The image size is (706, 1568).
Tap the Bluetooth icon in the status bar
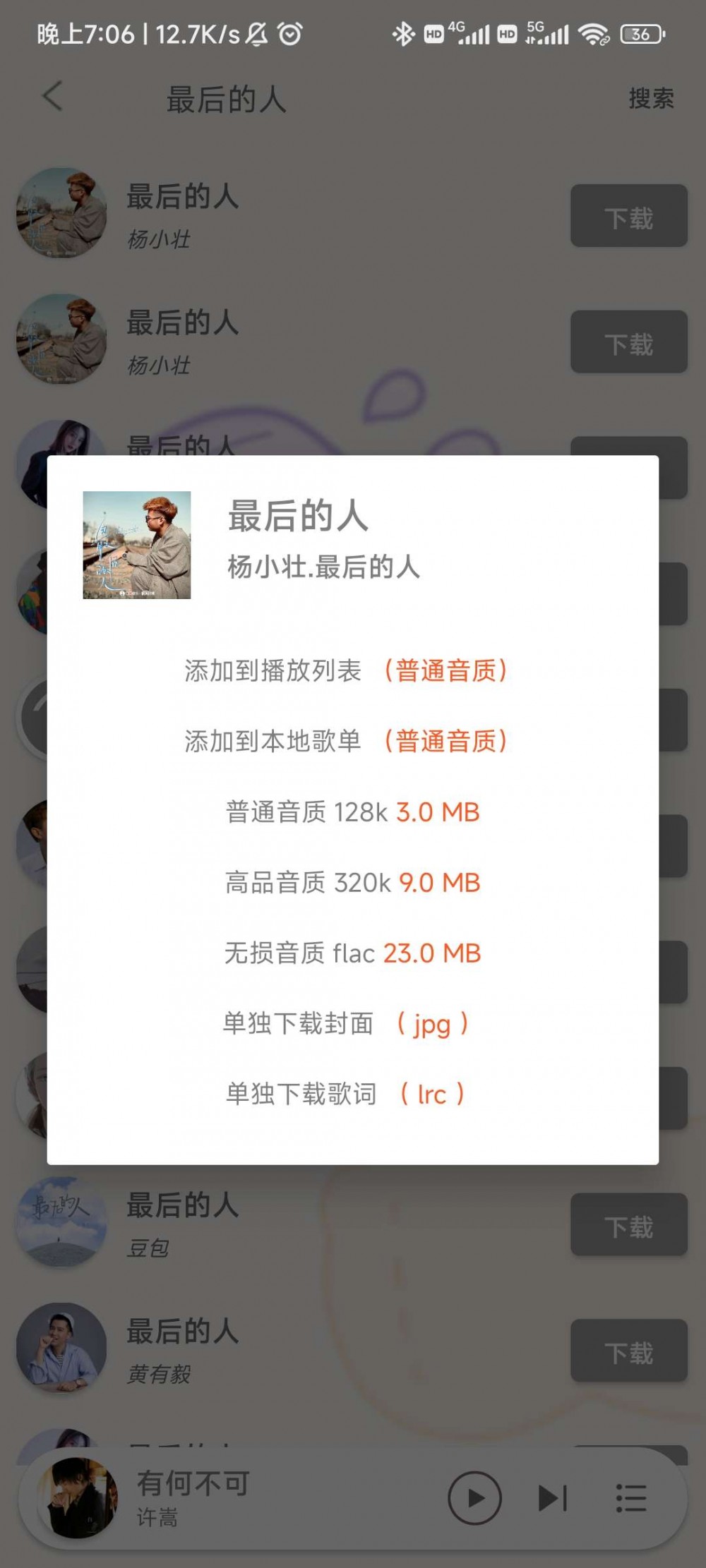403,34
